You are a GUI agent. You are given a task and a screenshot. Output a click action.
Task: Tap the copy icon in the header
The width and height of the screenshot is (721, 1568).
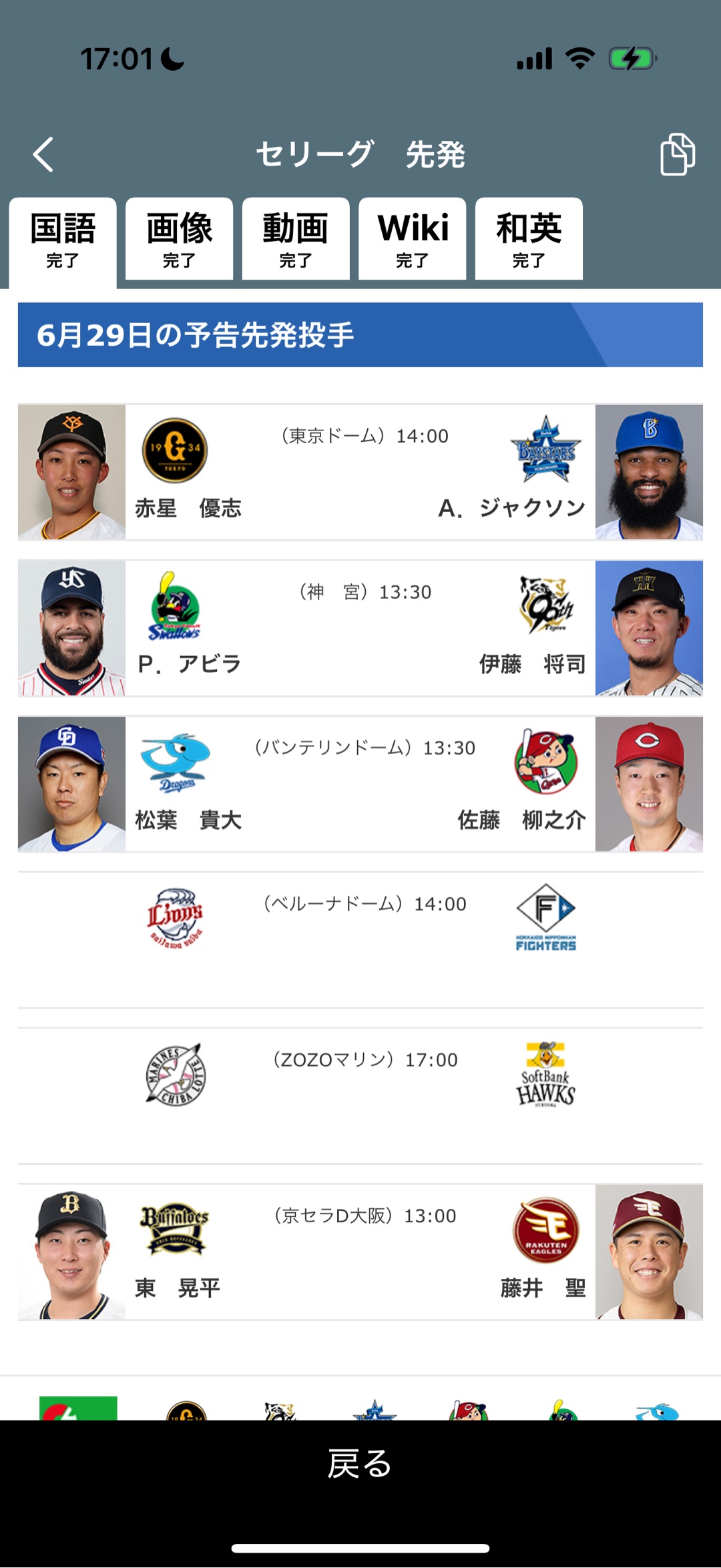[x=677, y=154]
